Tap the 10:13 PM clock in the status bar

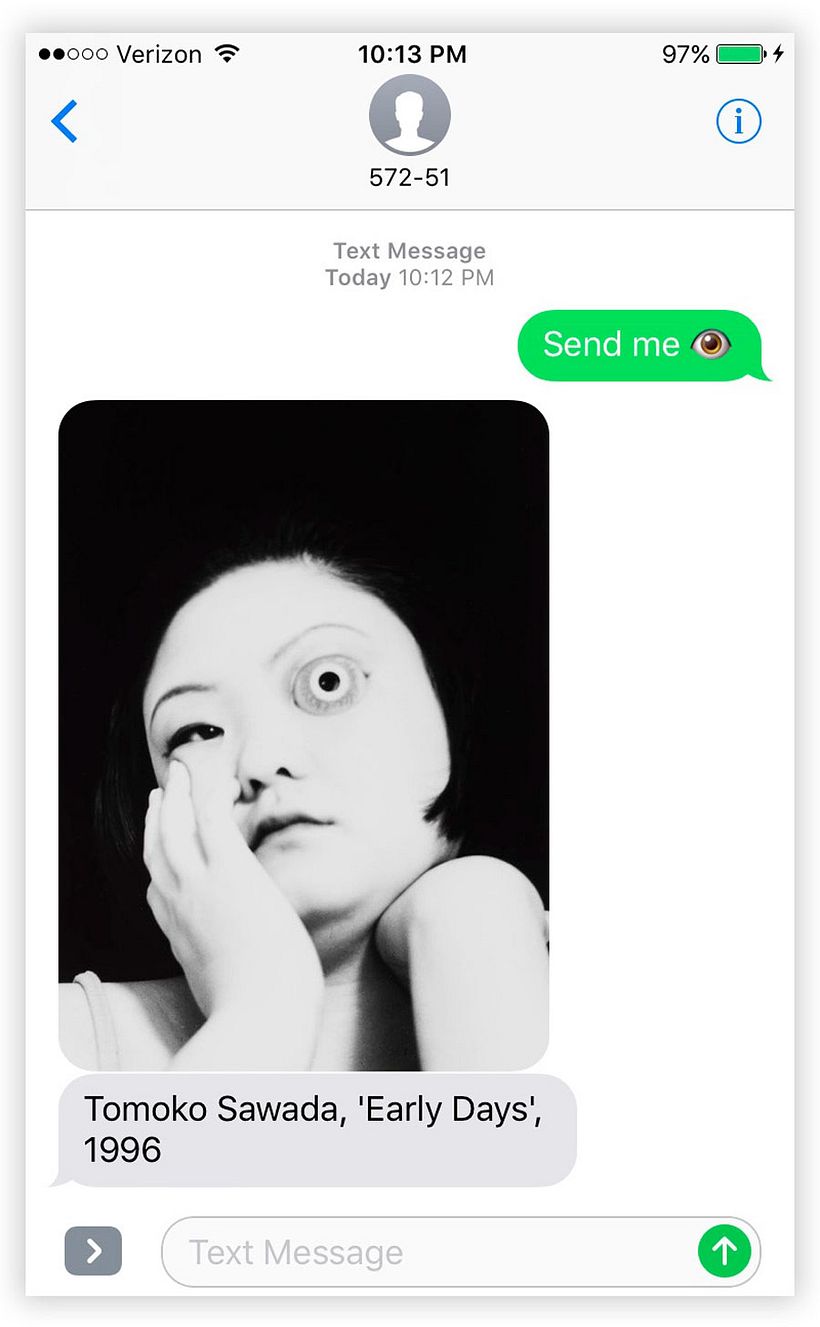click(412, 54)
